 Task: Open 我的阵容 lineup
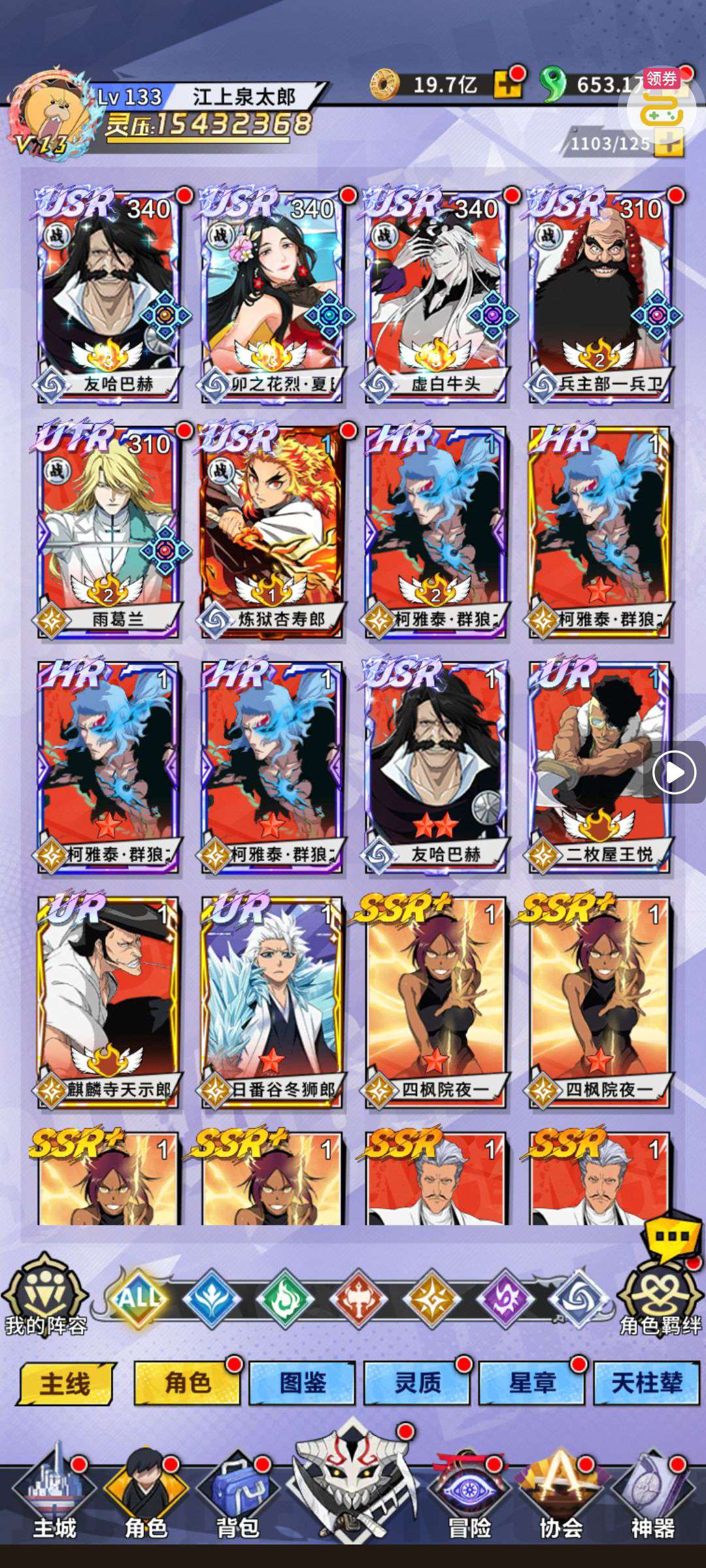[x=44, y=1295]
